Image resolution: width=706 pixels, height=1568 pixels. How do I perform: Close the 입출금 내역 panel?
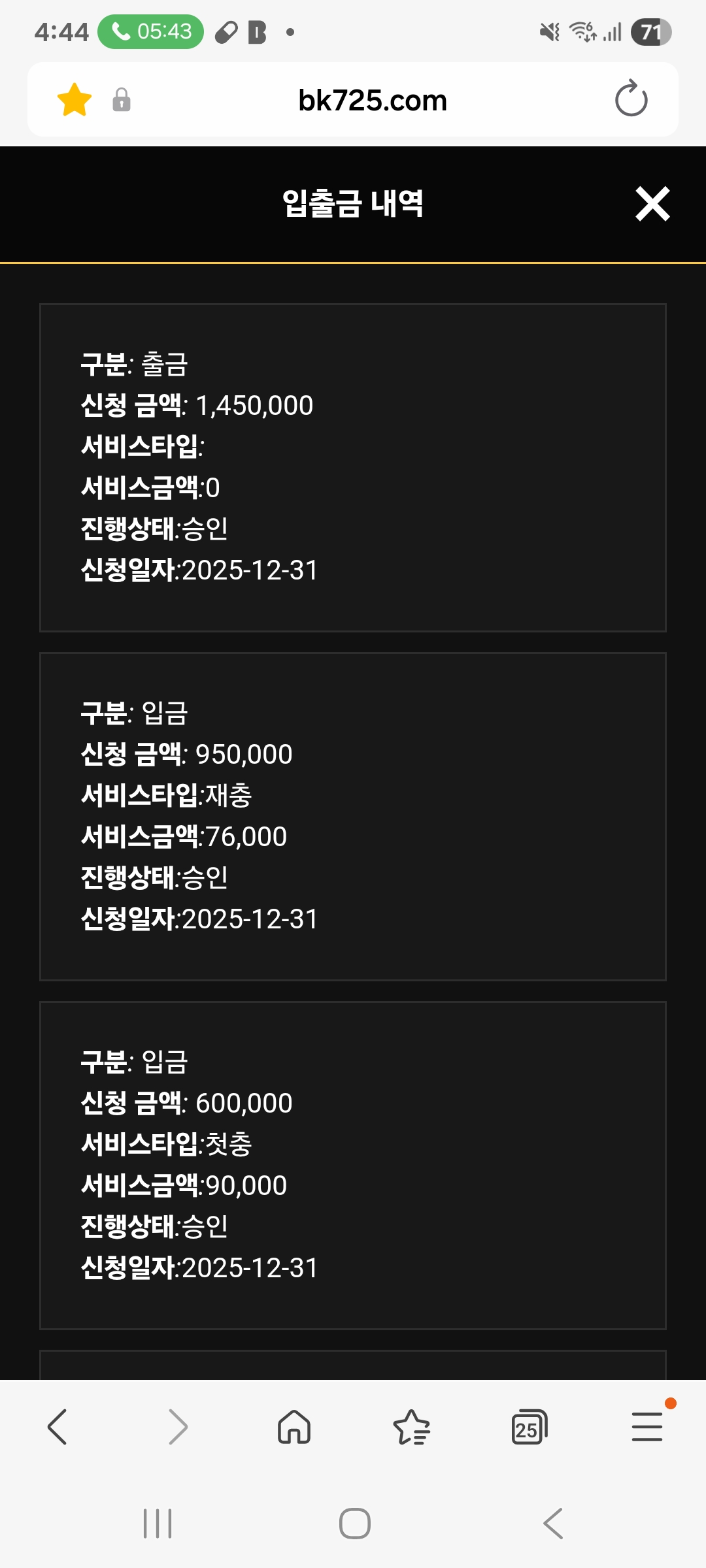[652, 204]
